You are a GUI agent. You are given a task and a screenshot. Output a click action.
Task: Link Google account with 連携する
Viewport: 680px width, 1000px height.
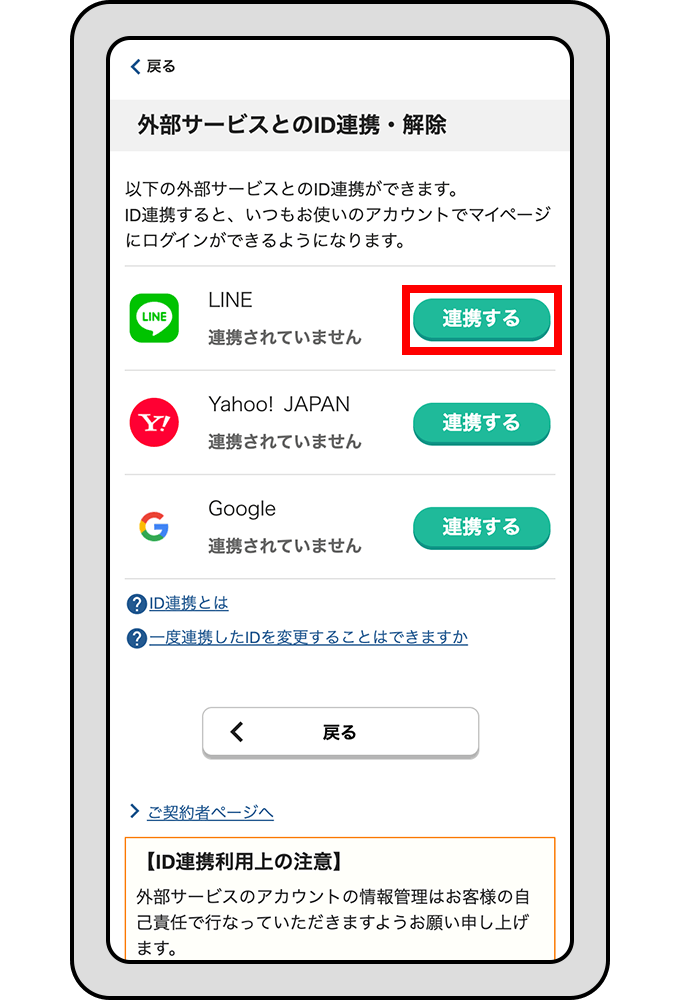[481, 527]
